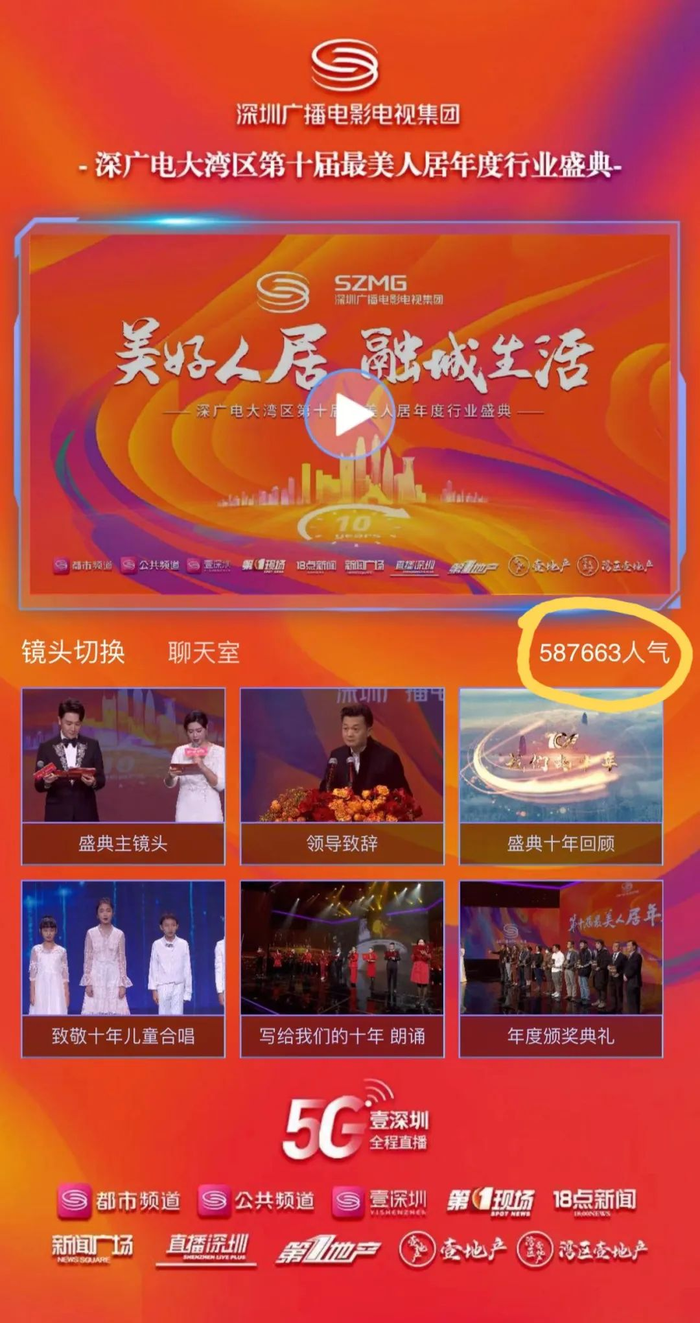Open the 聊天室 tab
This screenshot has width=700, height=1323.
[x=204, y=653]
